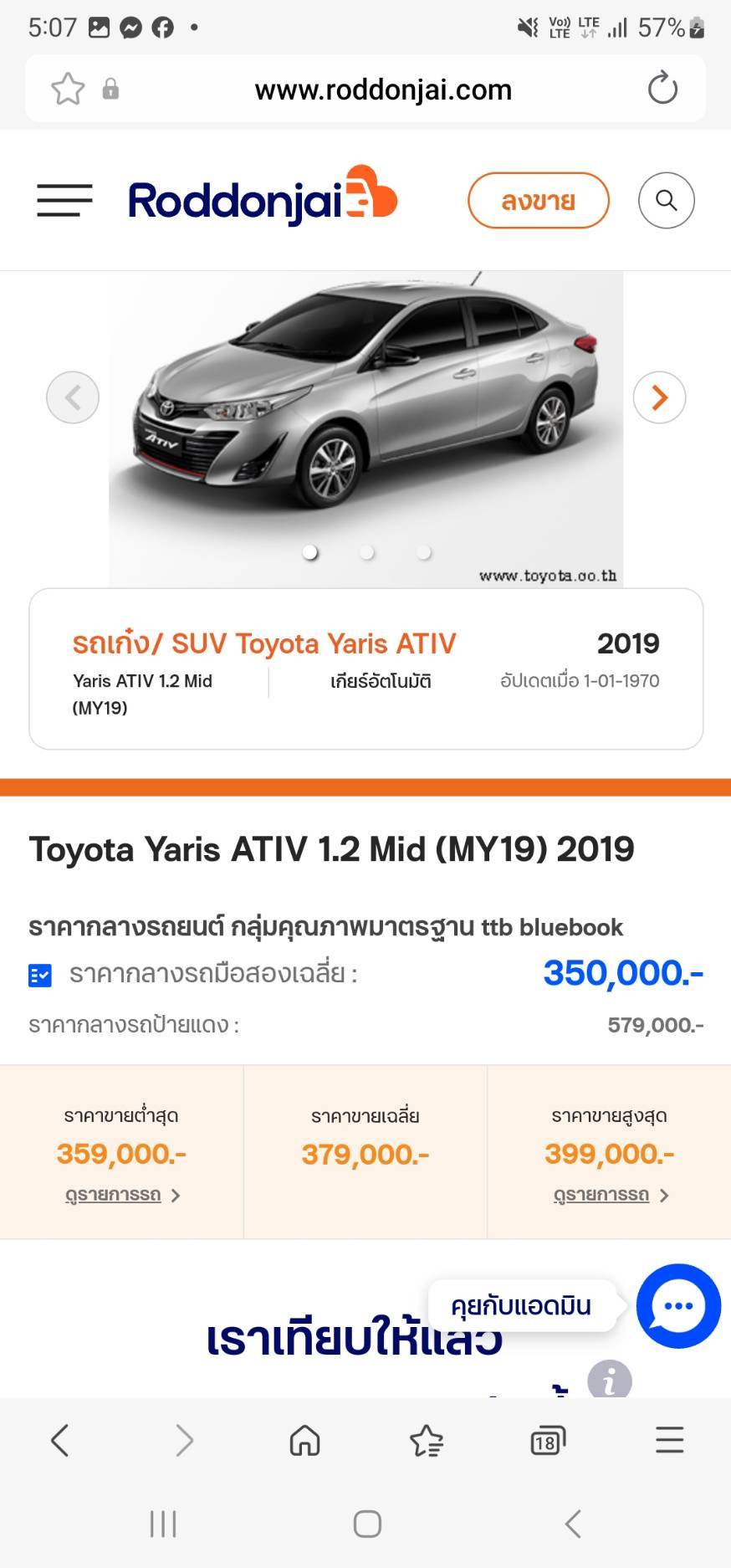Open the hamburger menu
Image resolution: width=731 pixels, height=1568 pixels.
(64, 201)
